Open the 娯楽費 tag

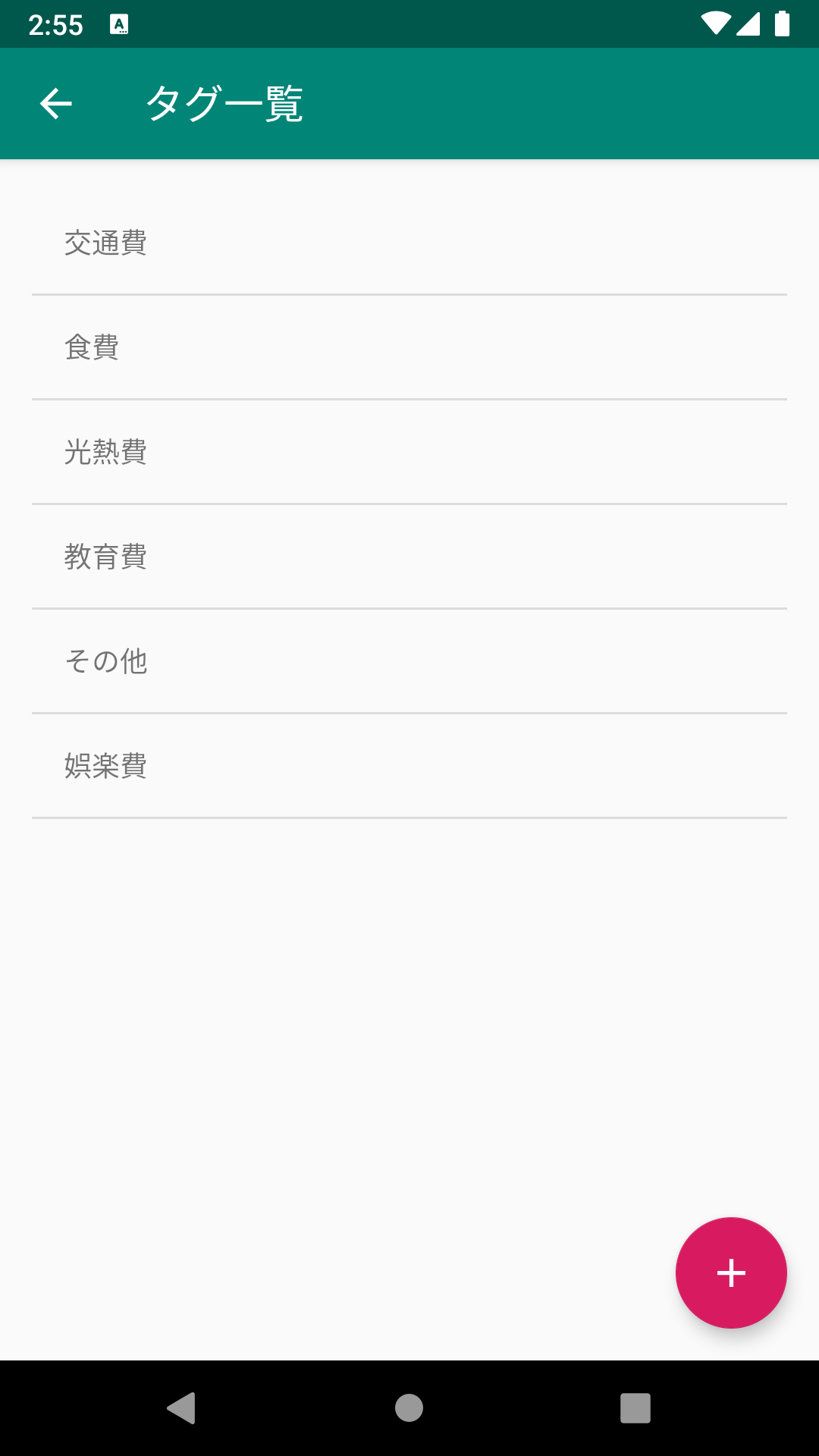[409, 766]
